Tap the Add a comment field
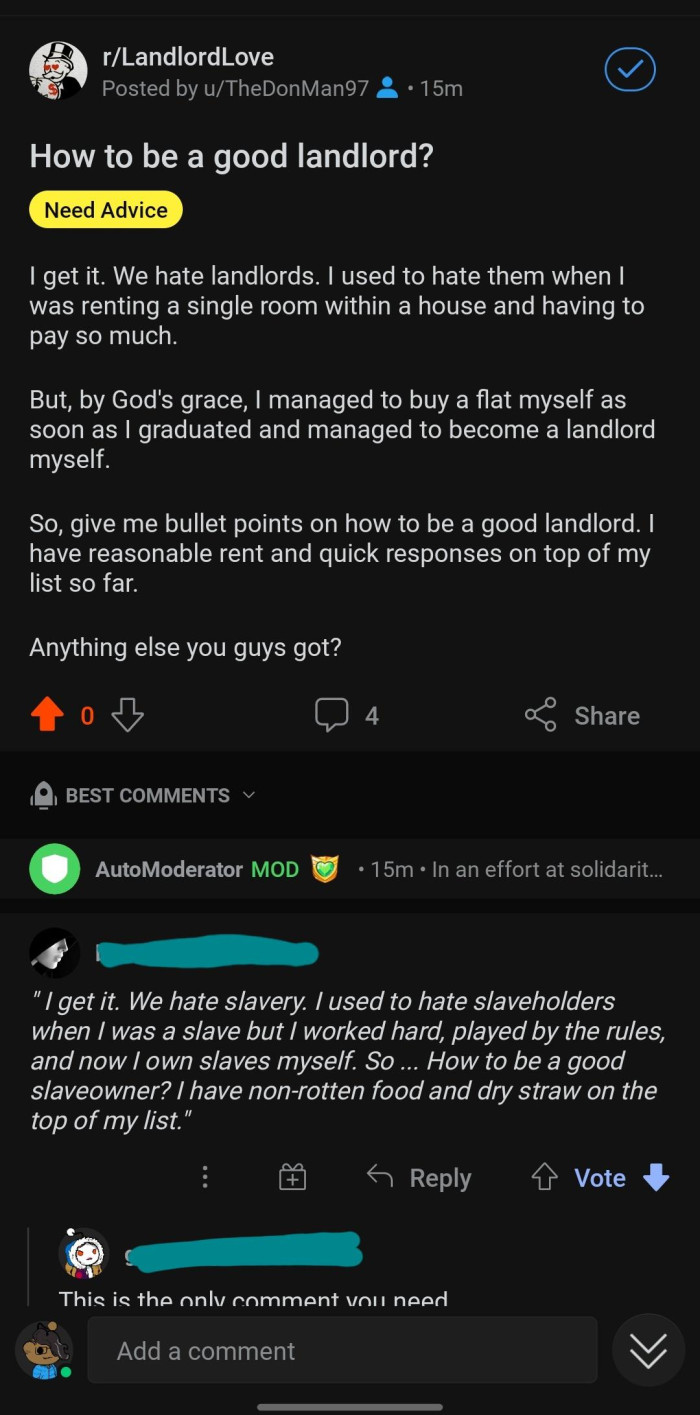700x1415 pixels. tap(342, 1350)
